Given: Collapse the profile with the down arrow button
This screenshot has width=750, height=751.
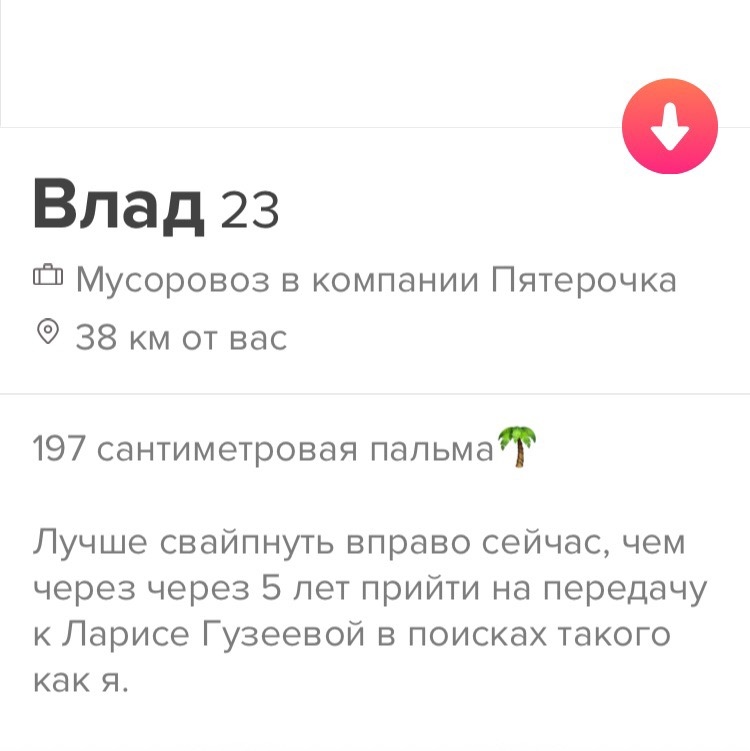Looking at the screenshot, I should pyautogui.click(x=669, y=128).
